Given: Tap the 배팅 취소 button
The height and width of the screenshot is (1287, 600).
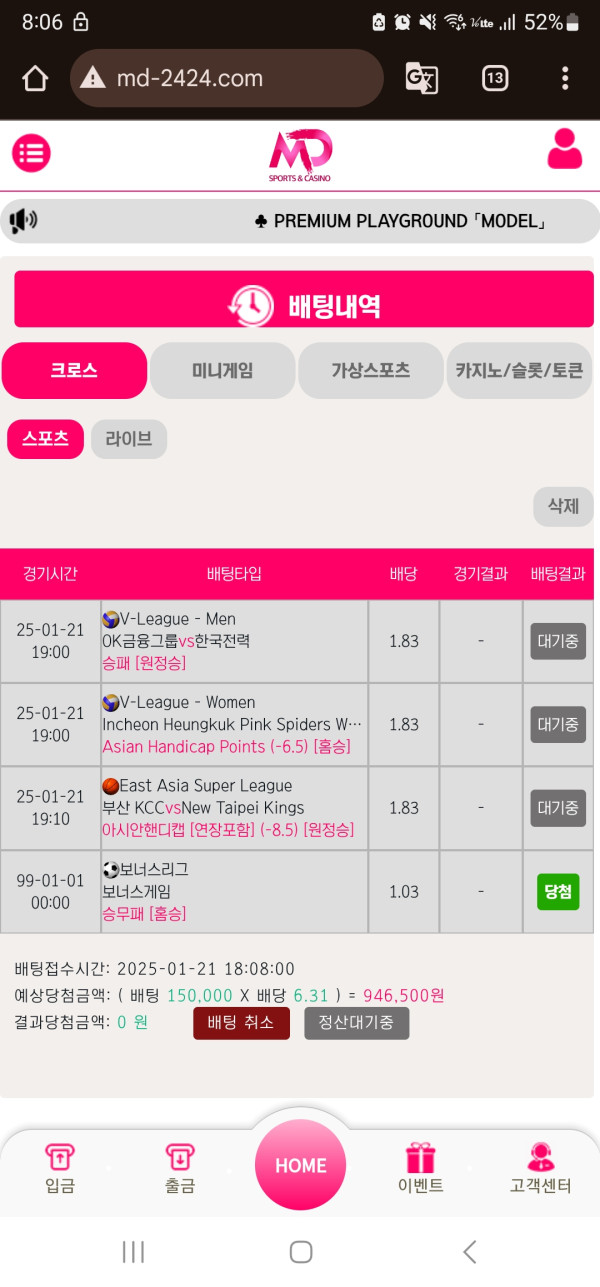Looking at the screenshot, I should pos(241,1023).
